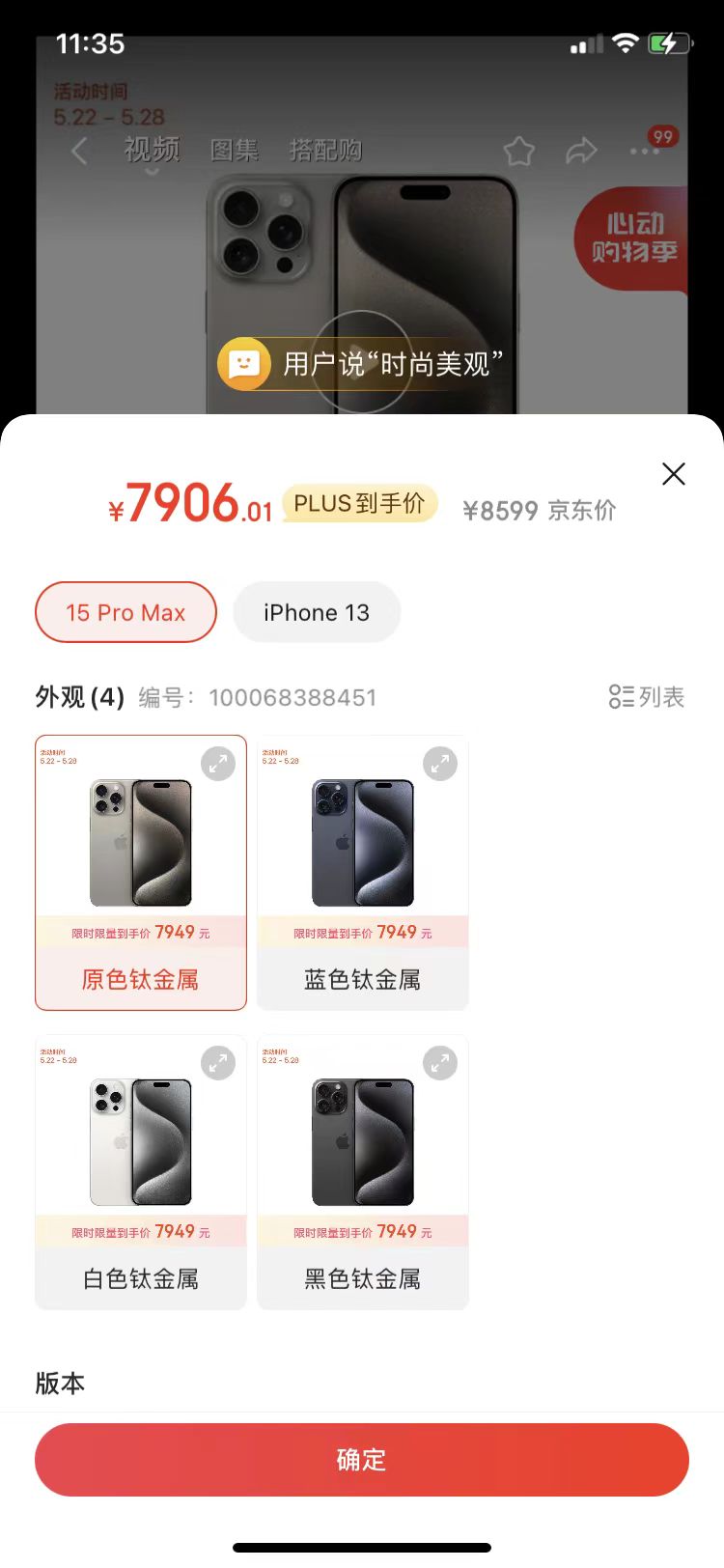The width and height of the screenshot is (724, 1568).
Task: Enlarge the 白色钛金属 product image
Action: (218, 1063)
